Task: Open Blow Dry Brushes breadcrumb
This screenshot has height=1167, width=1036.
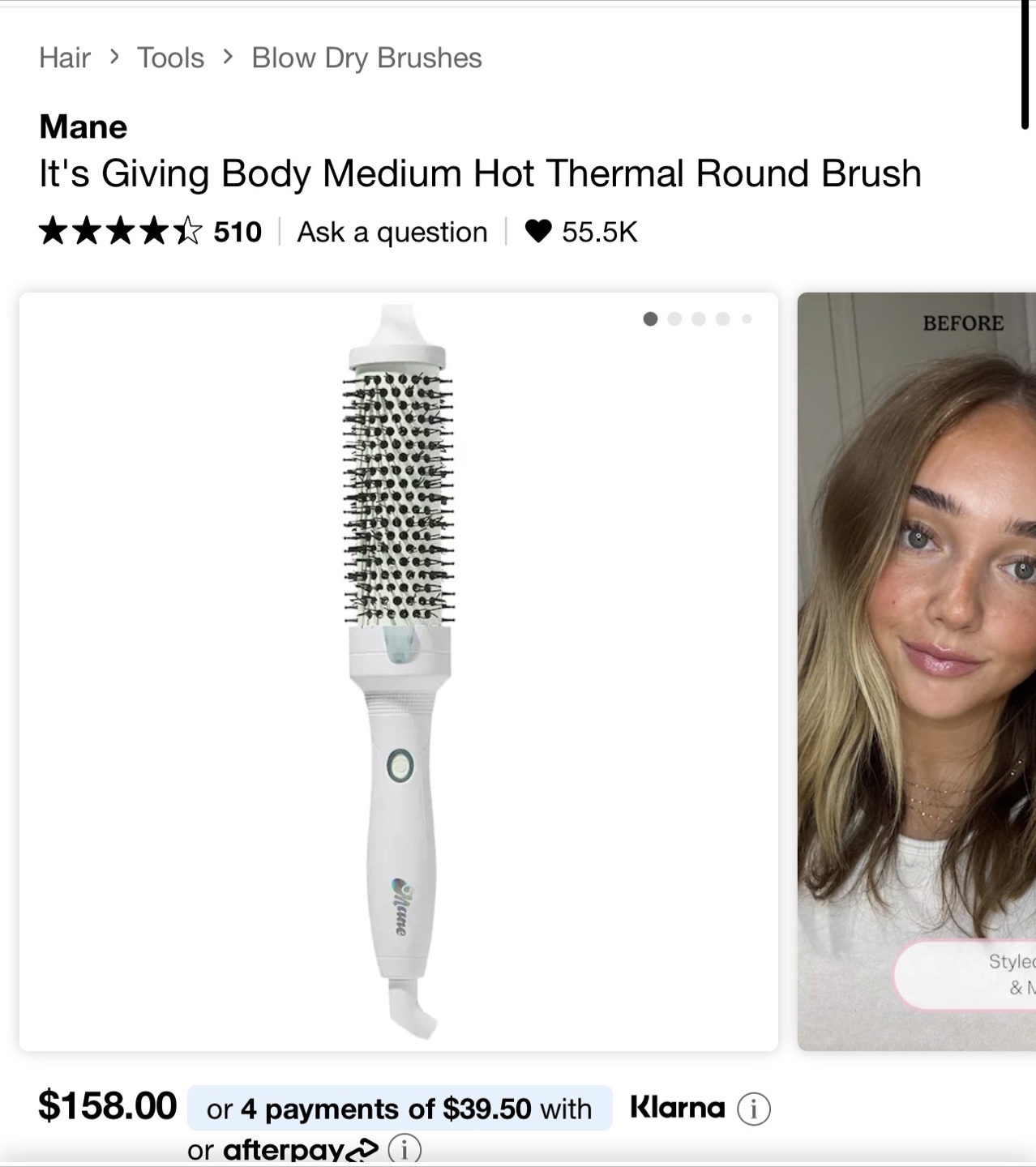Action: tap(366, 58)
